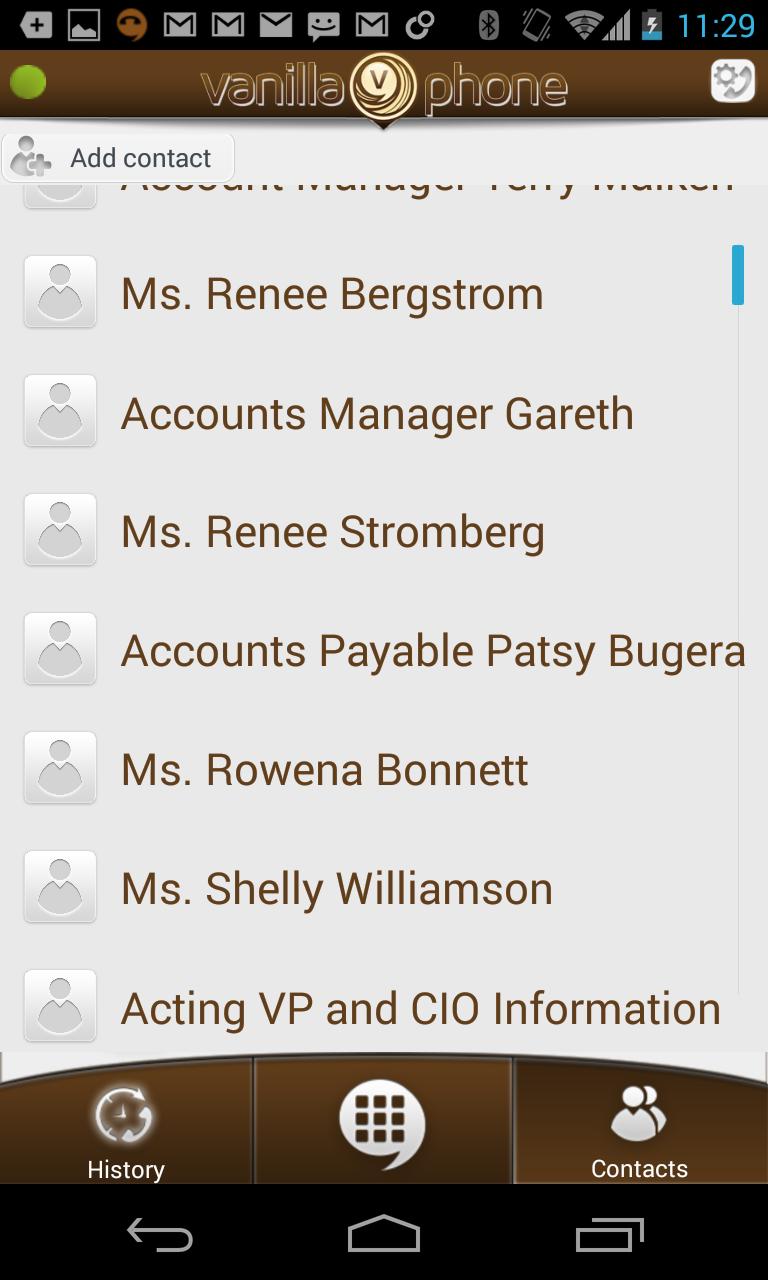Select the Contacts tab
The height and width of the screenshot is (1280, 768).
(640, 1130)
